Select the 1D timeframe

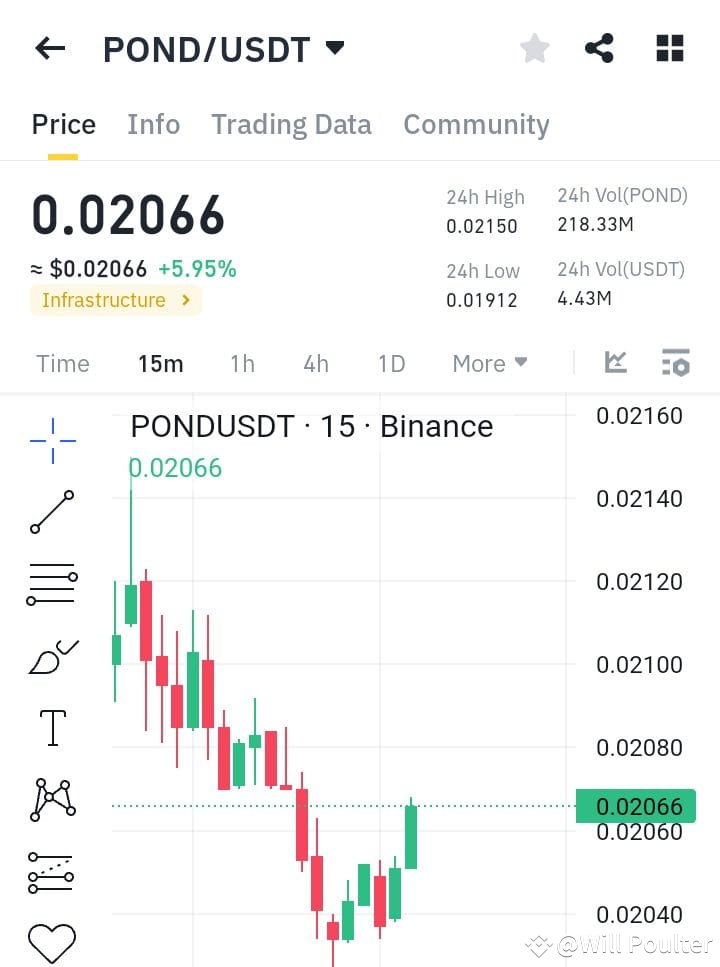pyautogui.click(x=391, y=364)
